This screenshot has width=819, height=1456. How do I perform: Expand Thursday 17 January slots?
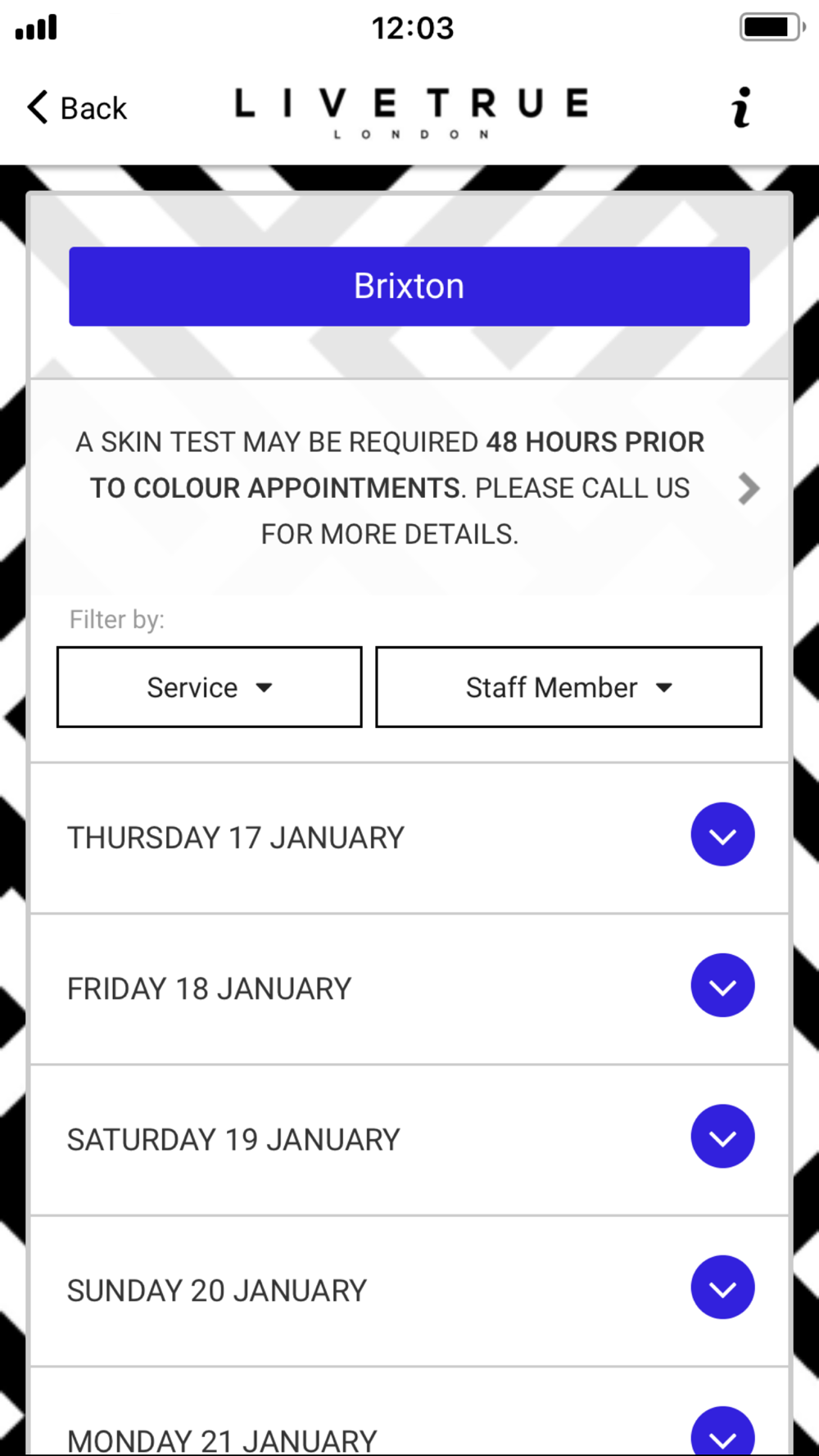coord(722,835)
